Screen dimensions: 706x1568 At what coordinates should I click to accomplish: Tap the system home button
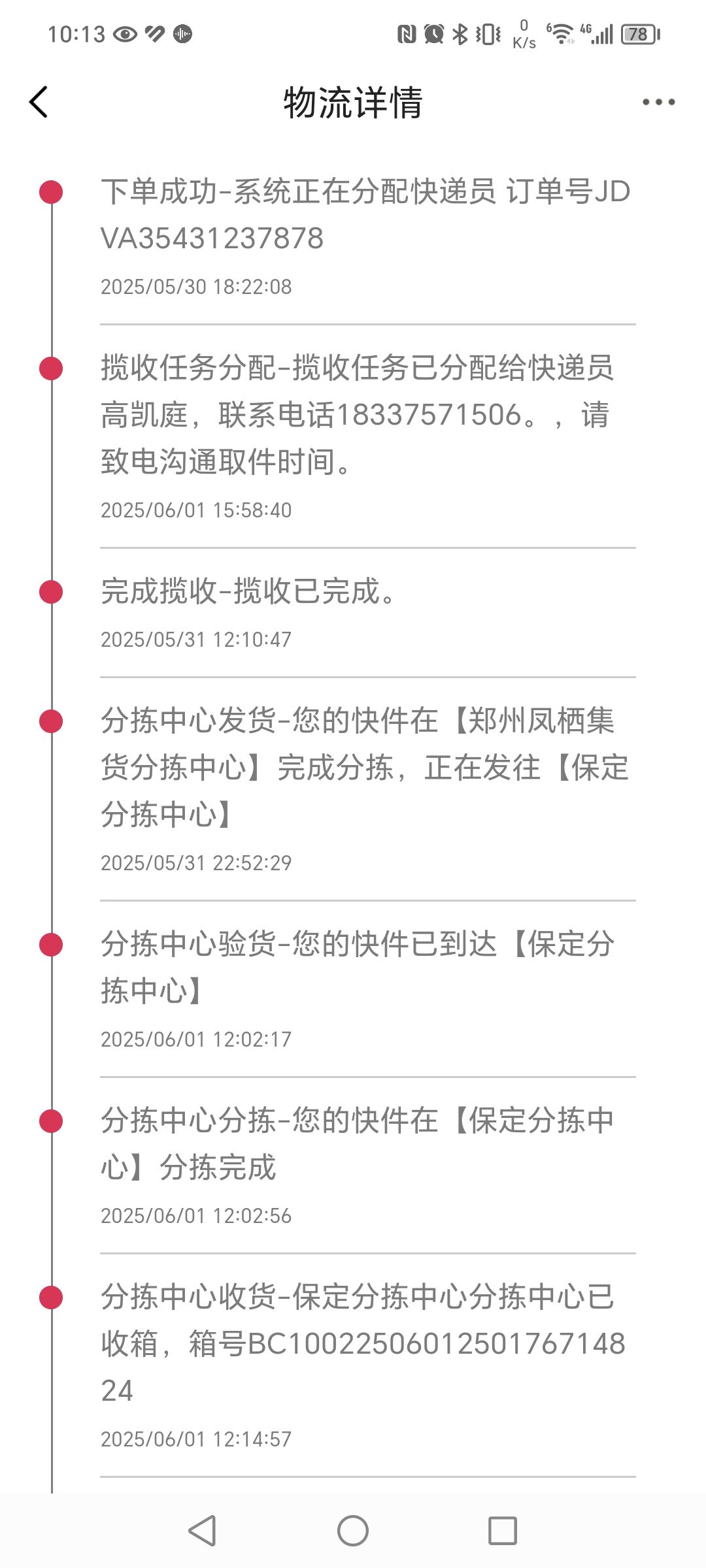coord(353,1531)
